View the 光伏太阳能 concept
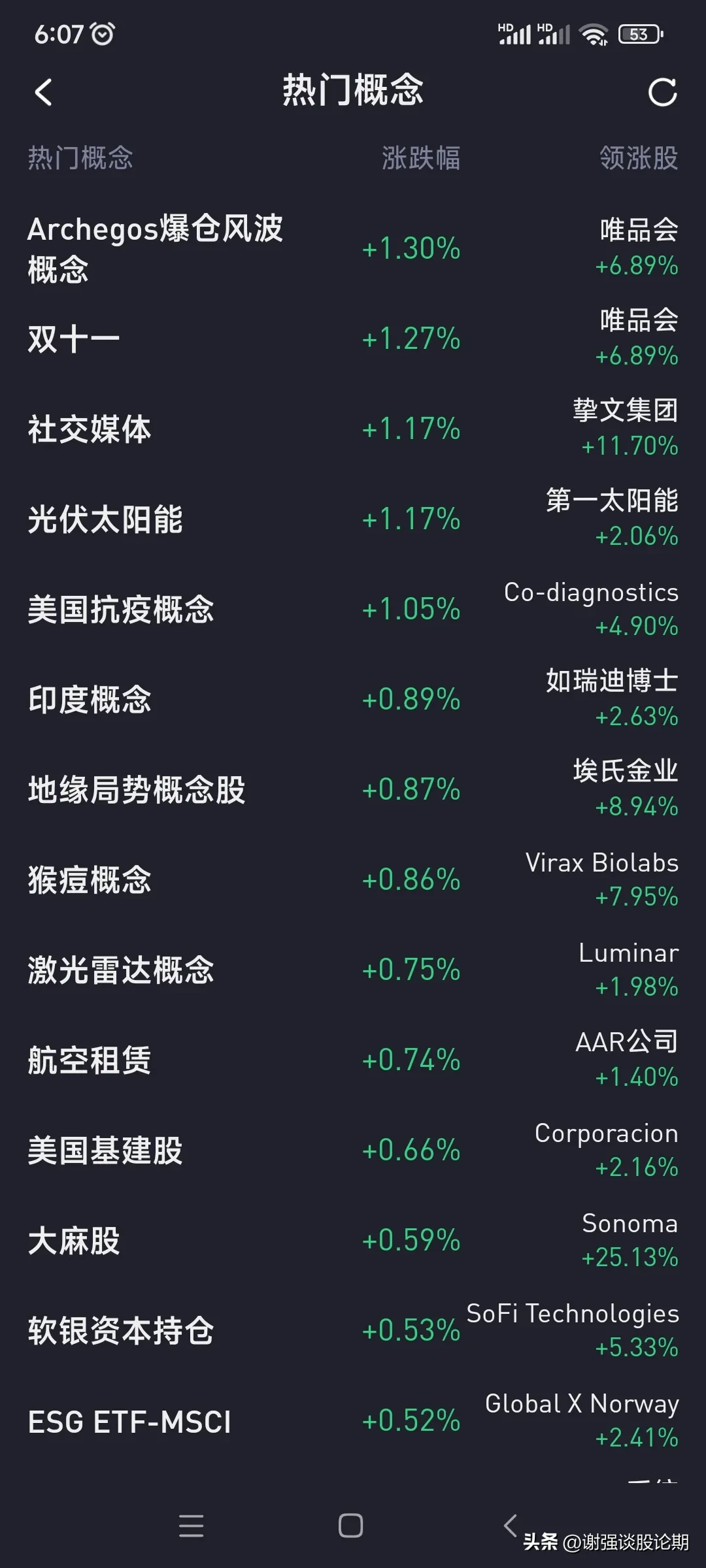Viewport: 706px width, 1568px height. [x=353, y=519]
